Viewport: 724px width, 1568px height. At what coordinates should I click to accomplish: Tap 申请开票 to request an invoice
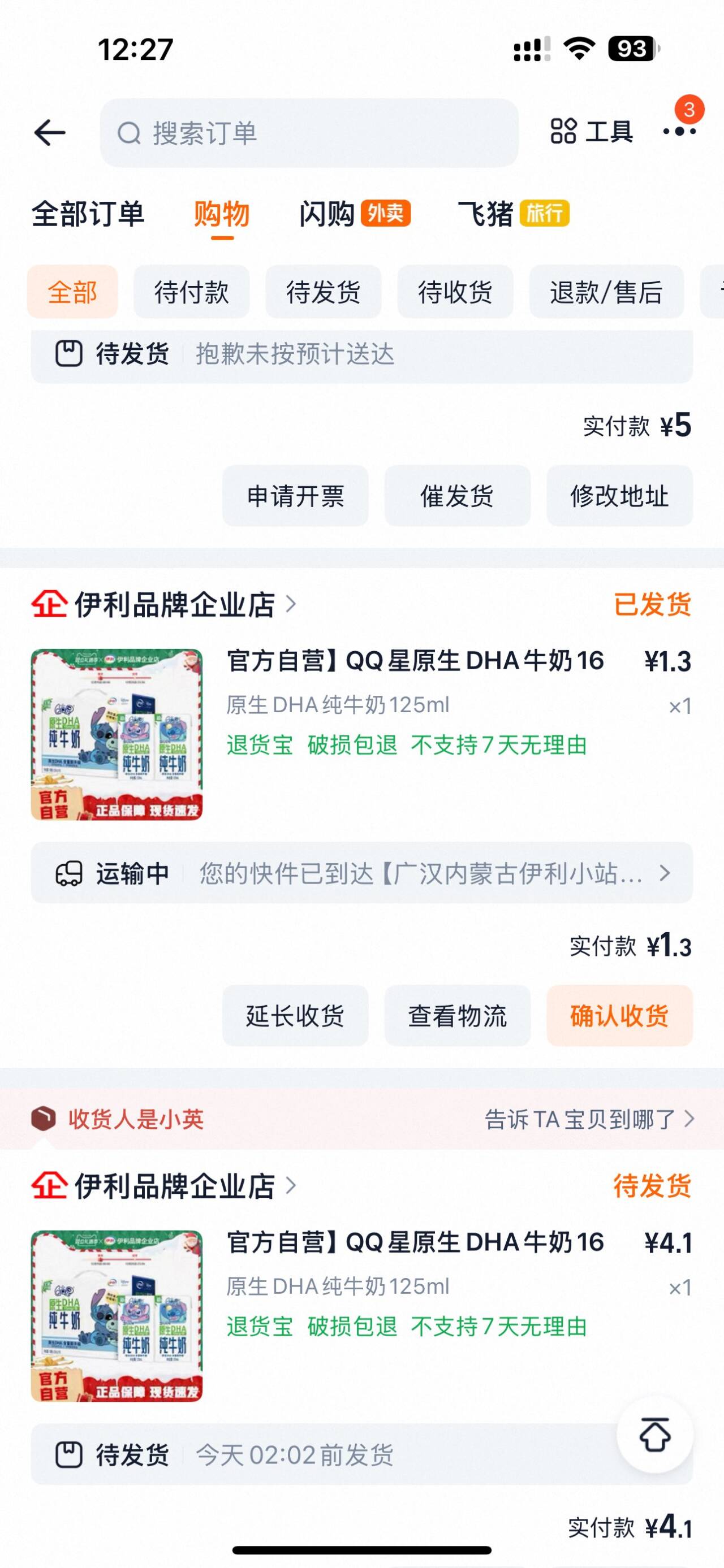[x=295, y=496]
